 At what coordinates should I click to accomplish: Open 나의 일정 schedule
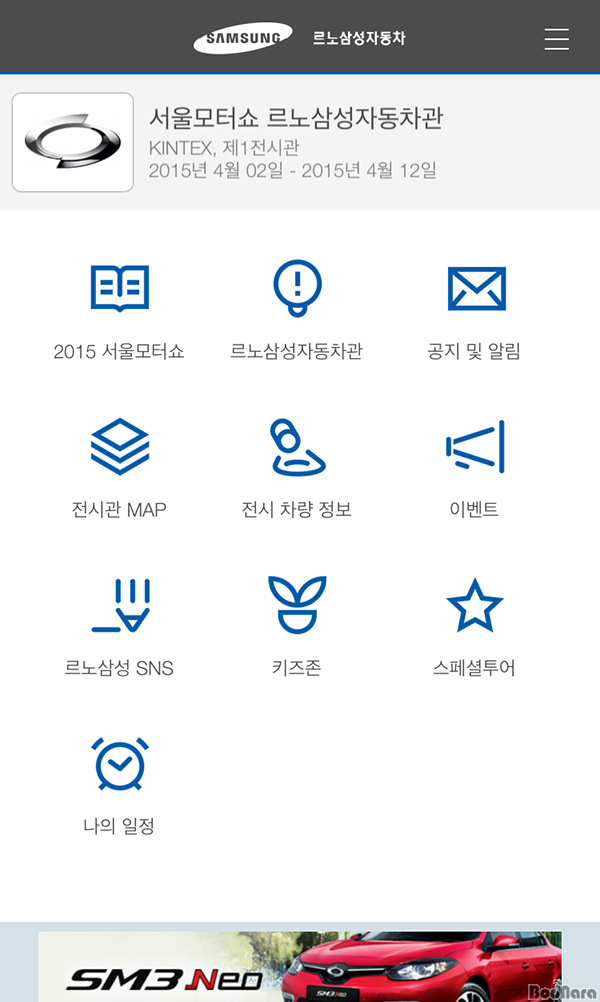119,787
